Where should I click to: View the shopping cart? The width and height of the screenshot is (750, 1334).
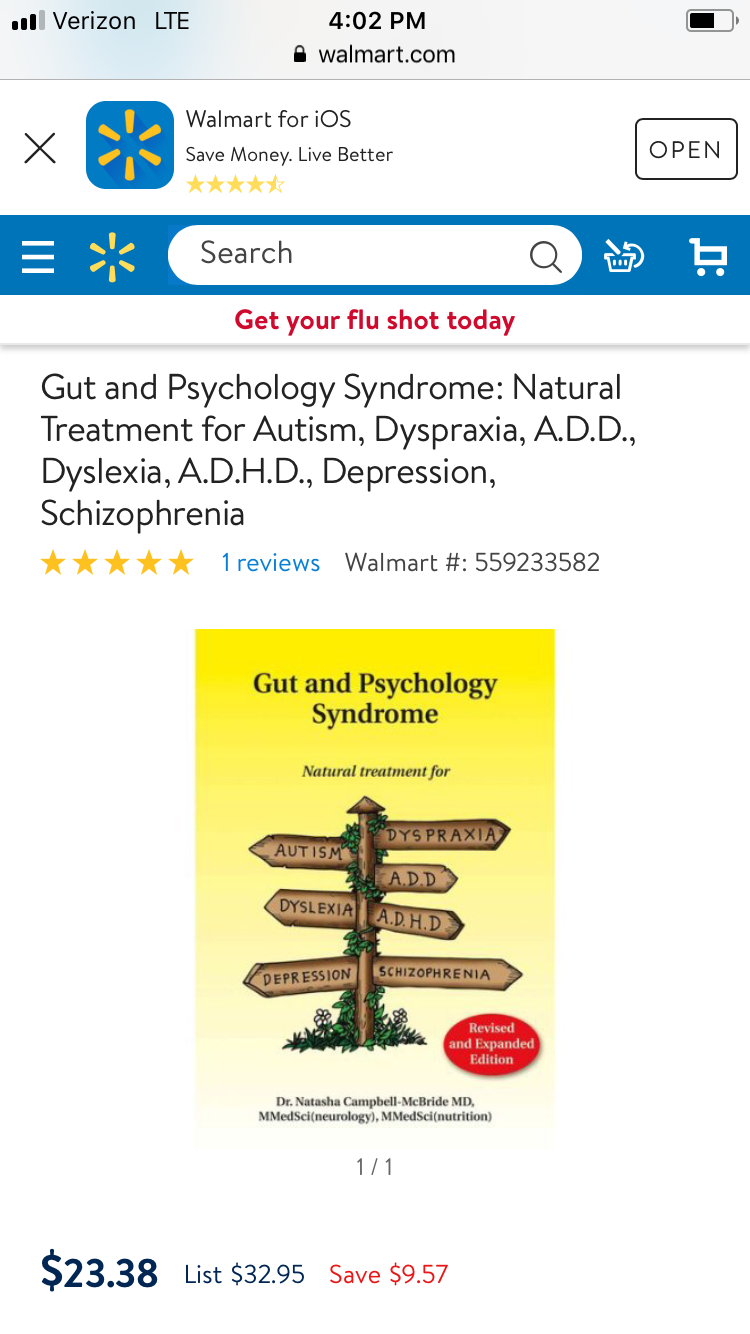pos(708,256)
